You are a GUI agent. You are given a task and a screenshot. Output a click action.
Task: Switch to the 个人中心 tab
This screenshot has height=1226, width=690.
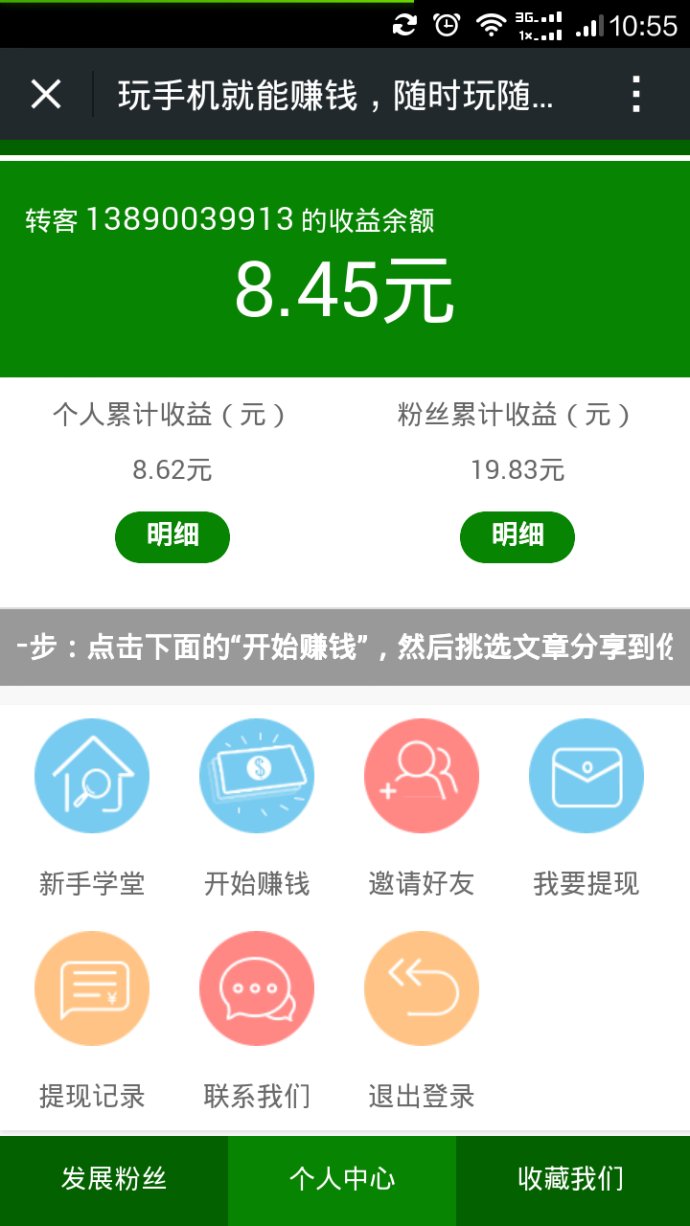click(342, 1179)
